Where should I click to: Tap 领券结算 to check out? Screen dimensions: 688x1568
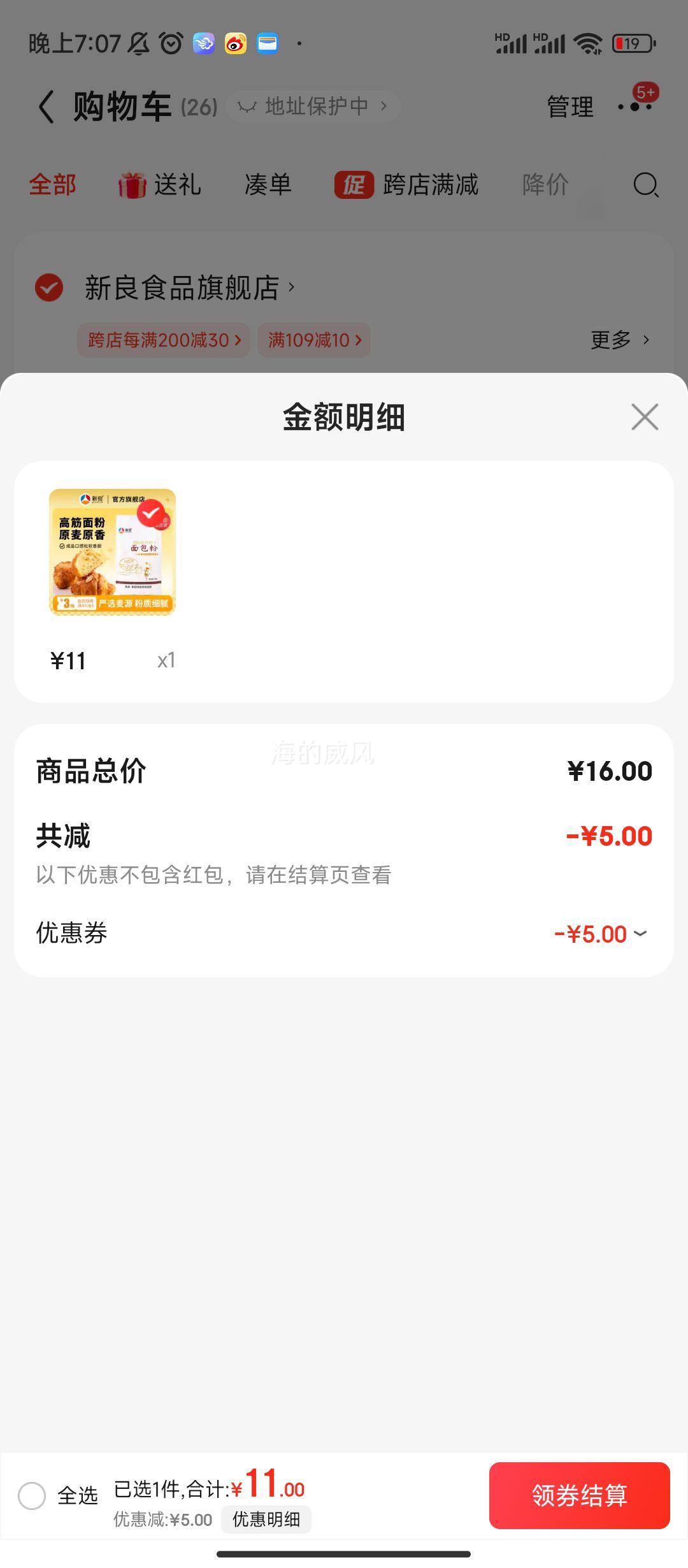[x=579, y=1495]
